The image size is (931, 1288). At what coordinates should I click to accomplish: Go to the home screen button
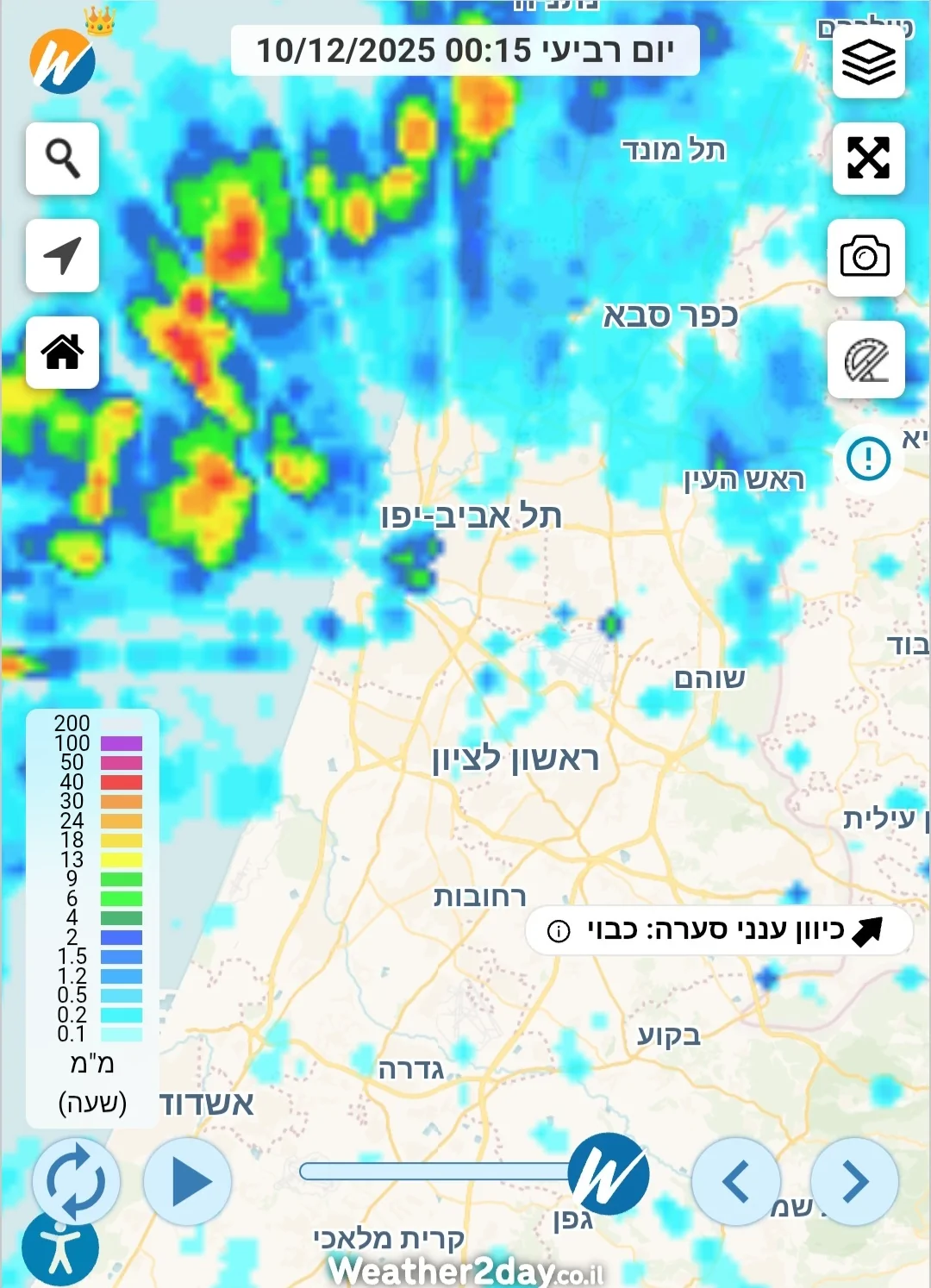pyautogui.click(x=62, y=352)
